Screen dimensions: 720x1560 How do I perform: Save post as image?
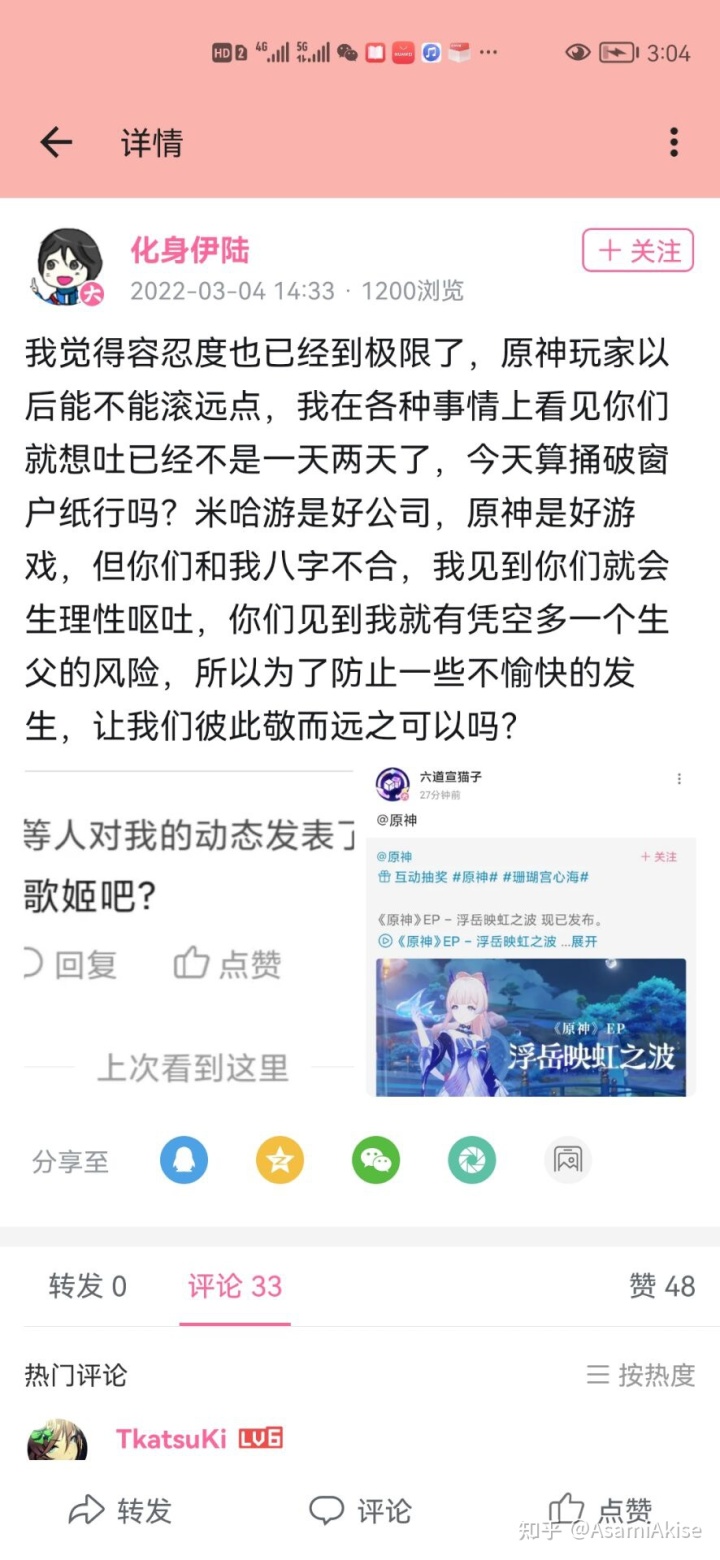[568, 1161]
